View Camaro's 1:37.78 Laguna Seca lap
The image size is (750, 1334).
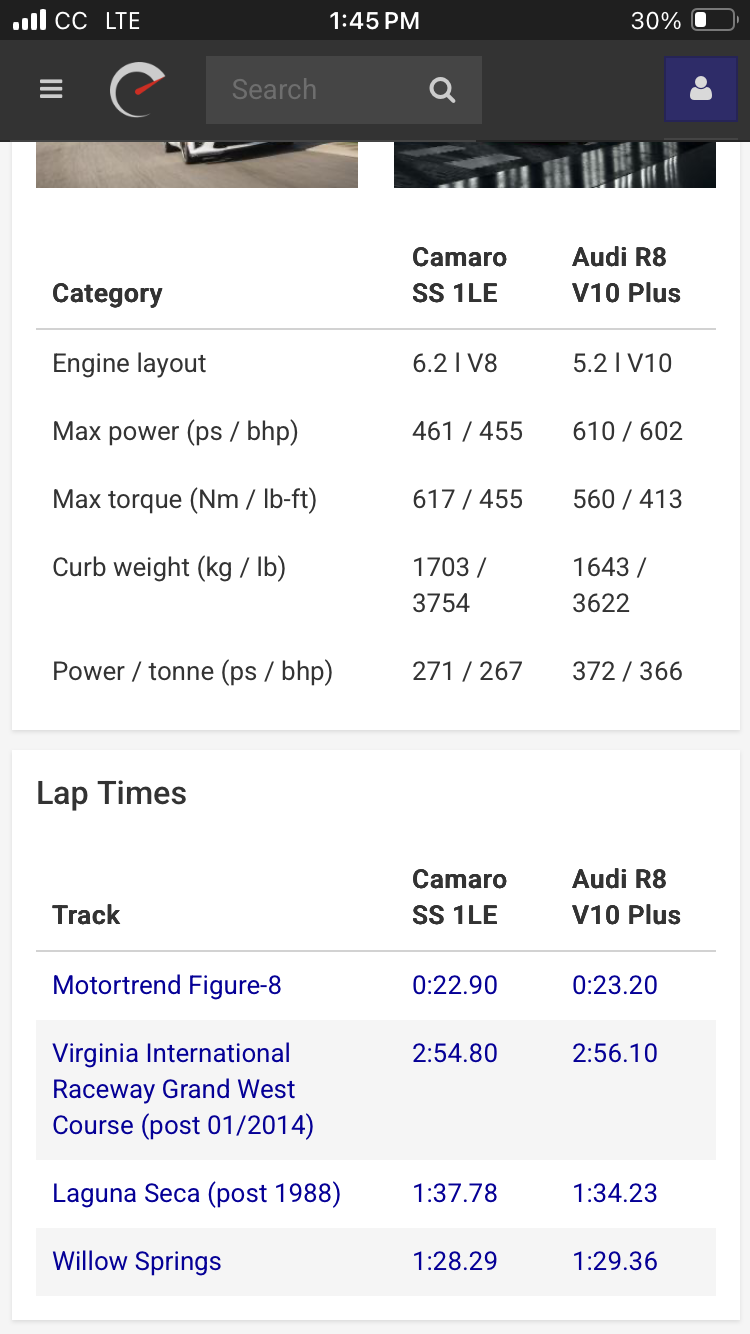pyautogui.click(x=455, y=1193)
